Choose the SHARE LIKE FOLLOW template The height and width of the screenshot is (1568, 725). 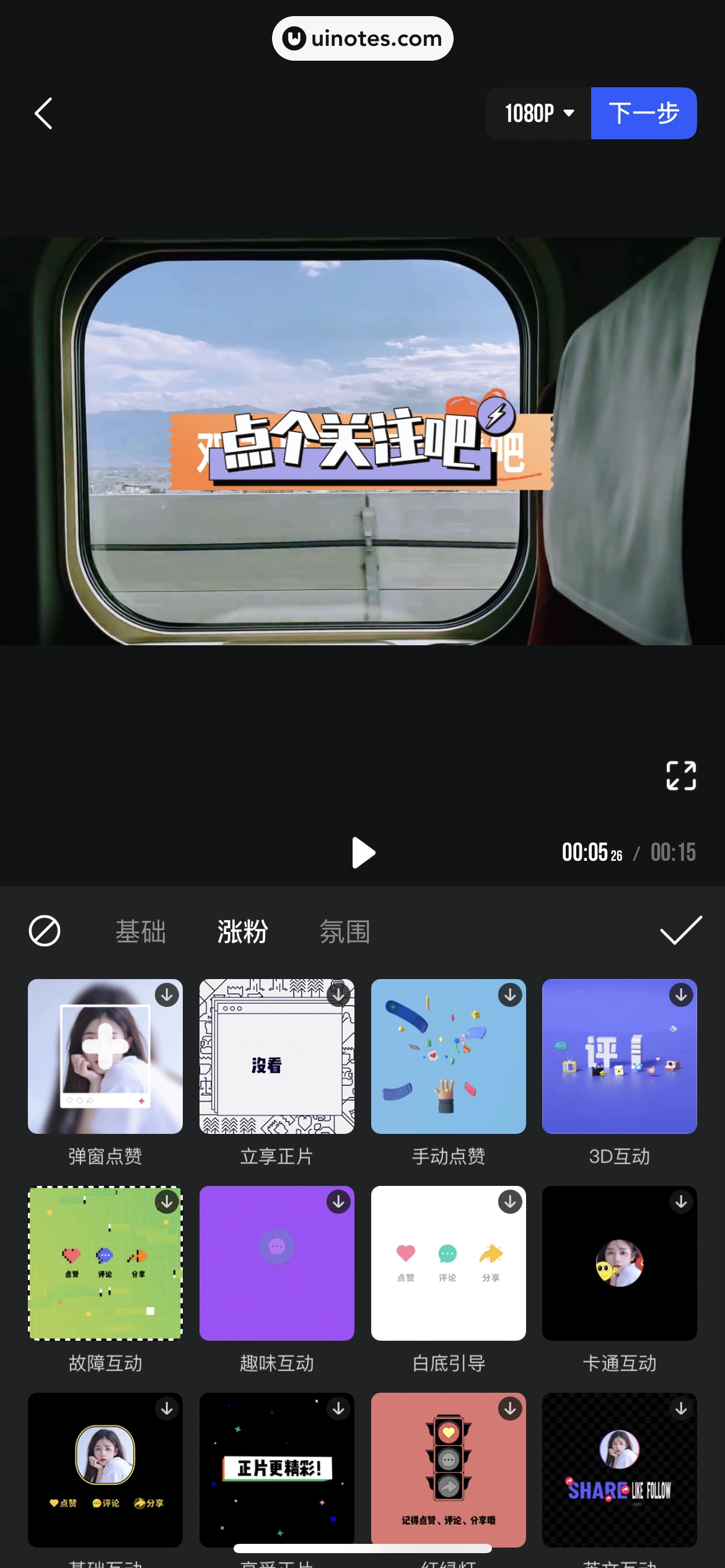(619, 1469)
